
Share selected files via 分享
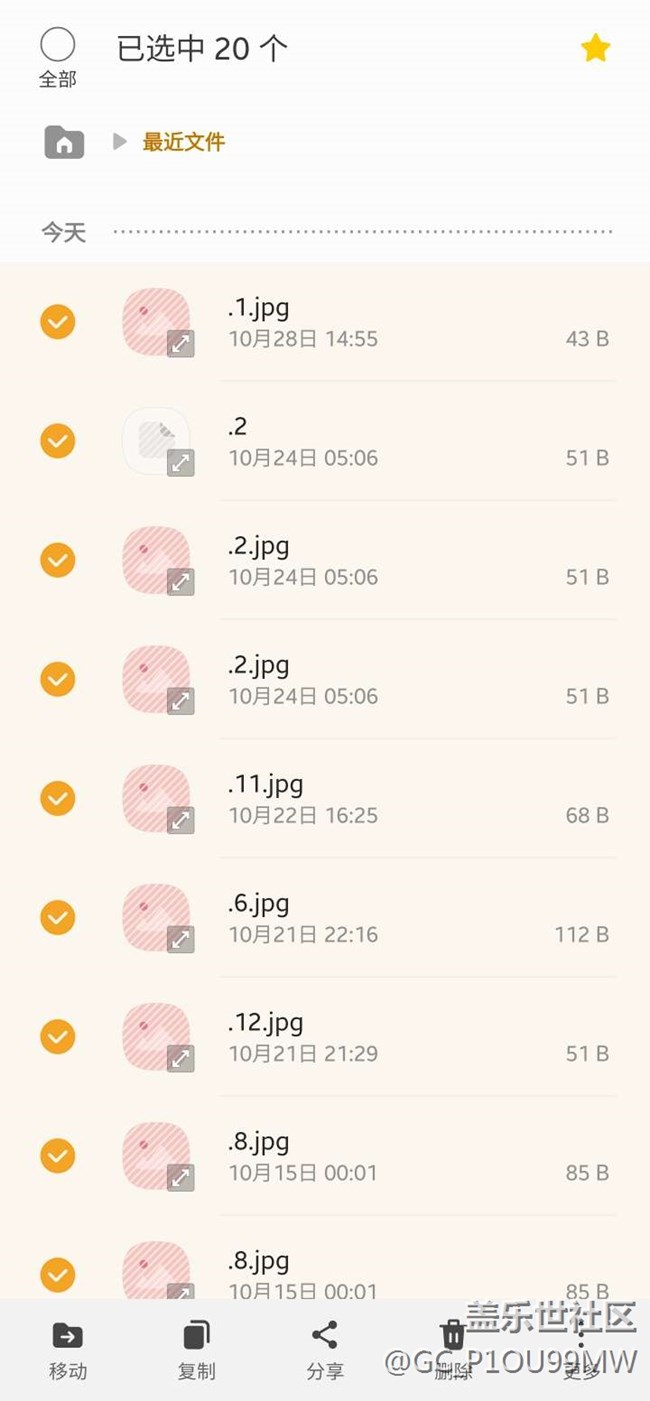coord(325,1349)
